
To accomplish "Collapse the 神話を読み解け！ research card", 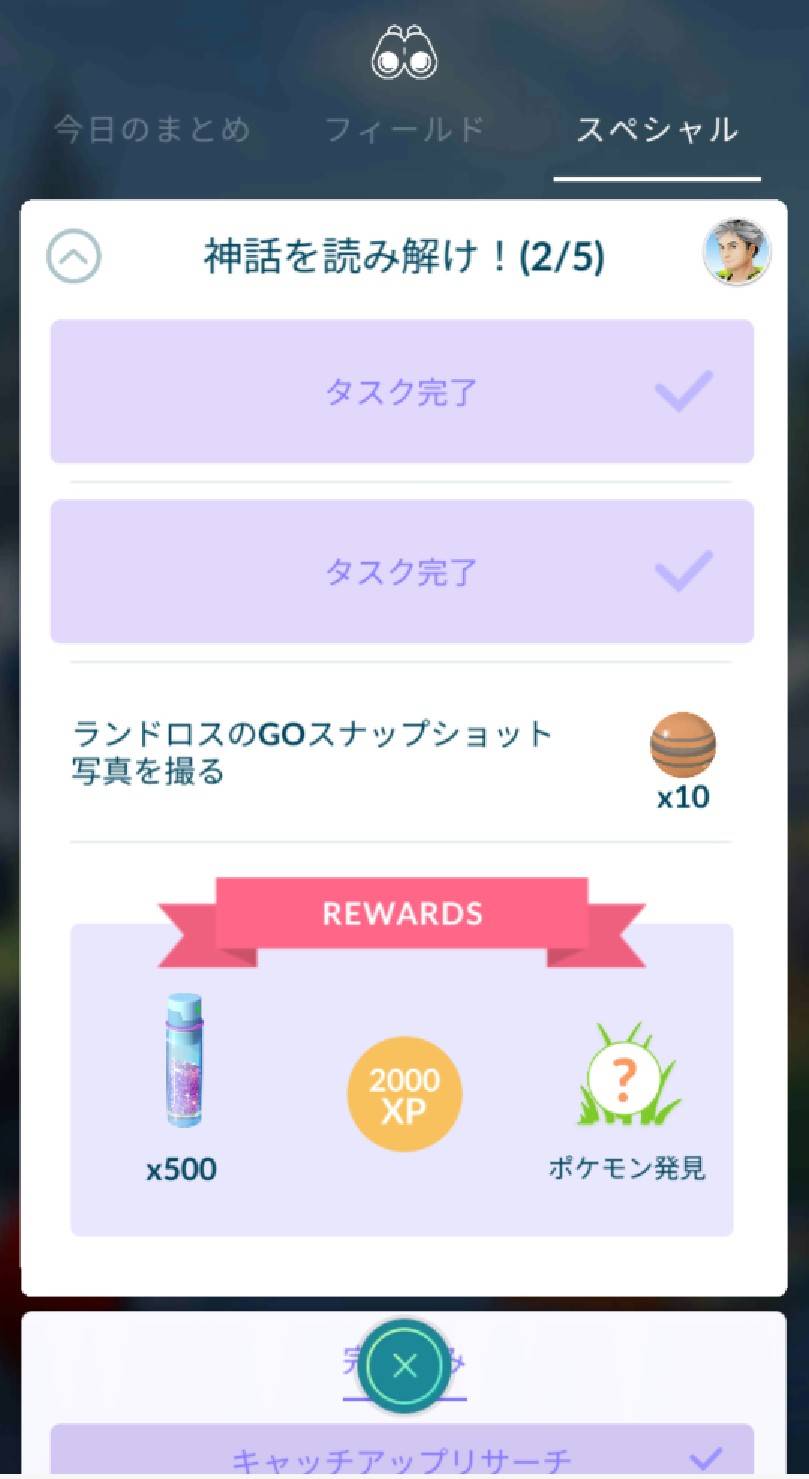I will pyautogui.click(x=74, y=257).
